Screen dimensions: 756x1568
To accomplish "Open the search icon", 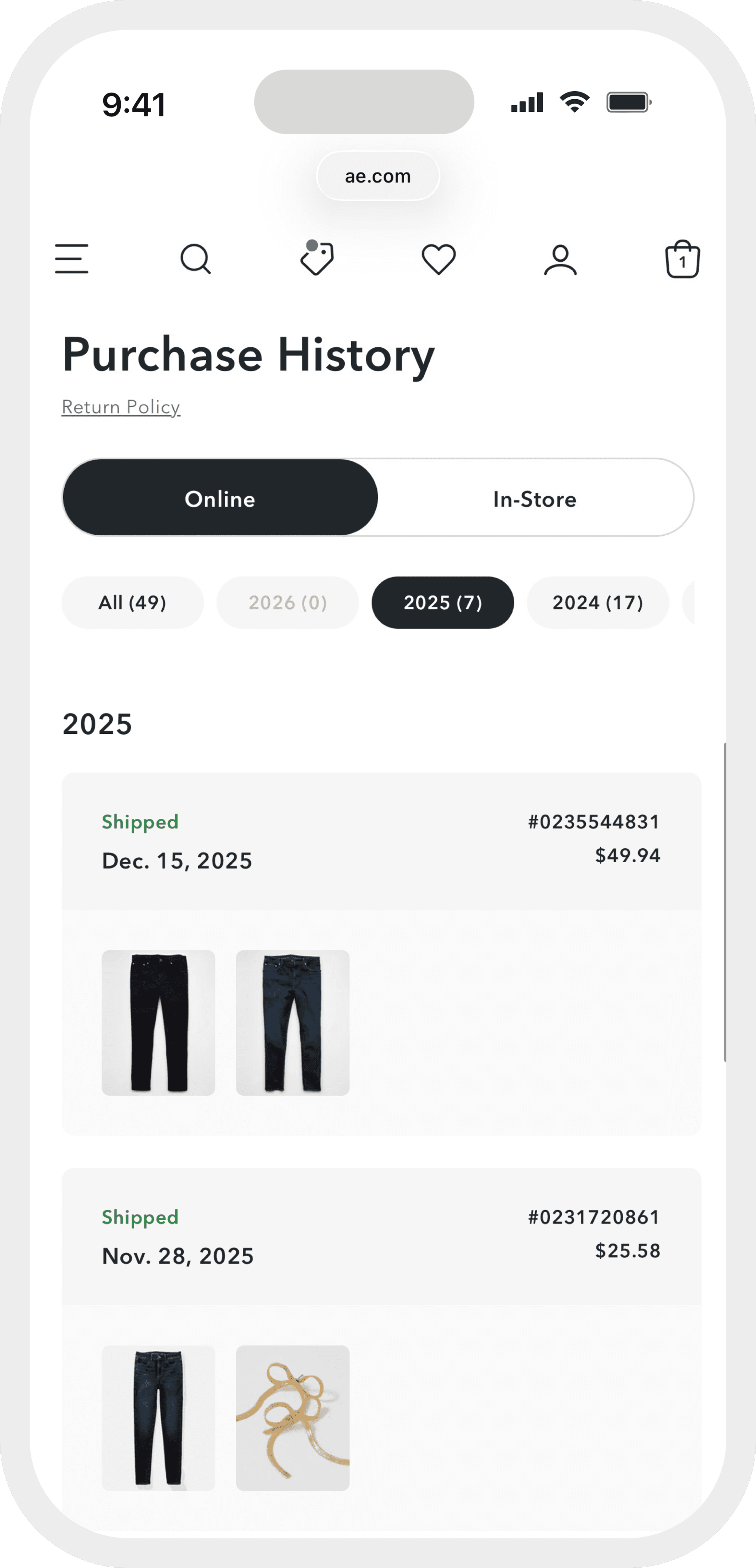I will click(195, 259).
